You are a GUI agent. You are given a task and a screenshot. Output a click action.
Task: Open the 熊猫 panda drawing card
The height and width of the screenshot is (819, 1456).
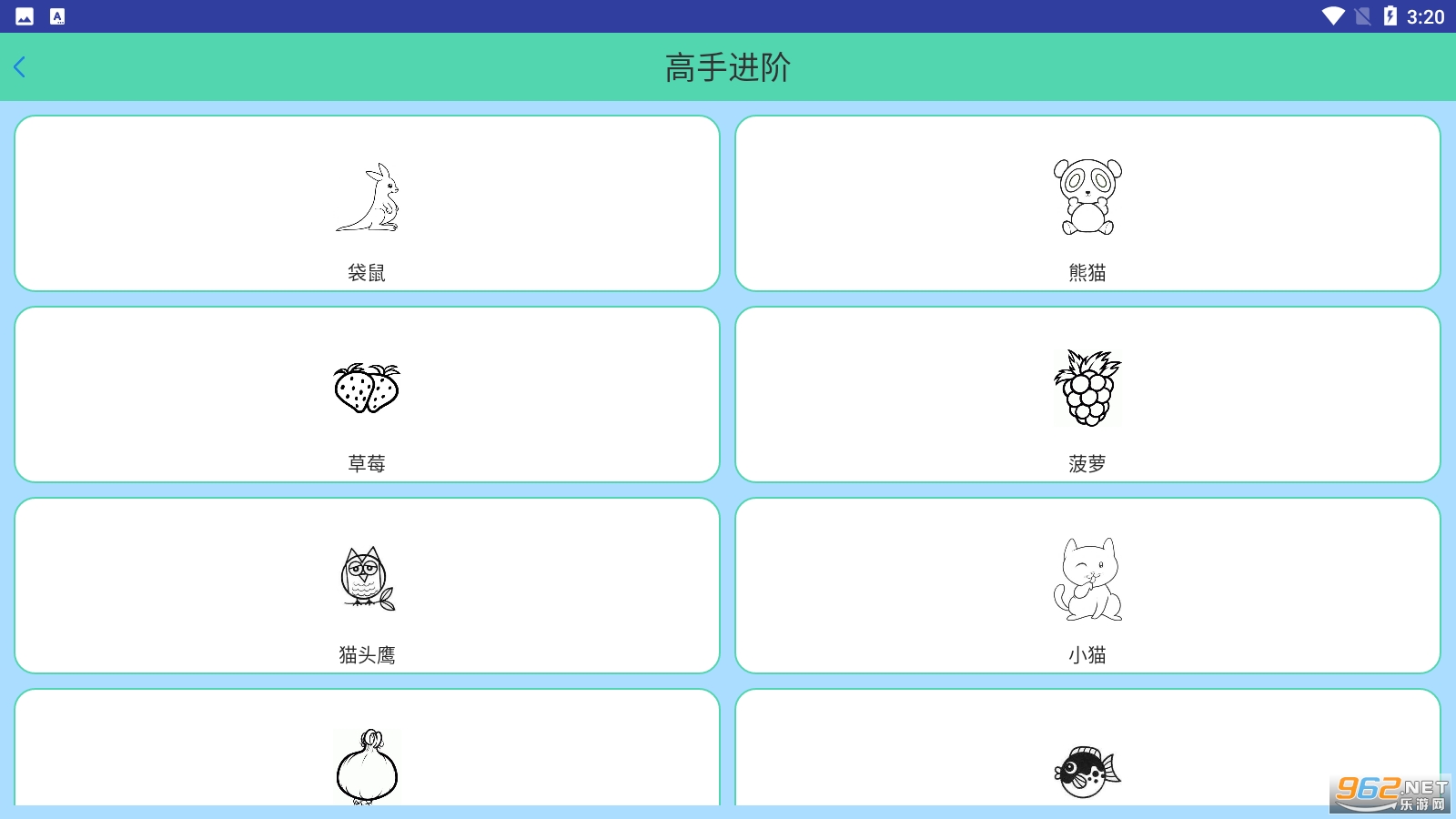pos(1087,203)
